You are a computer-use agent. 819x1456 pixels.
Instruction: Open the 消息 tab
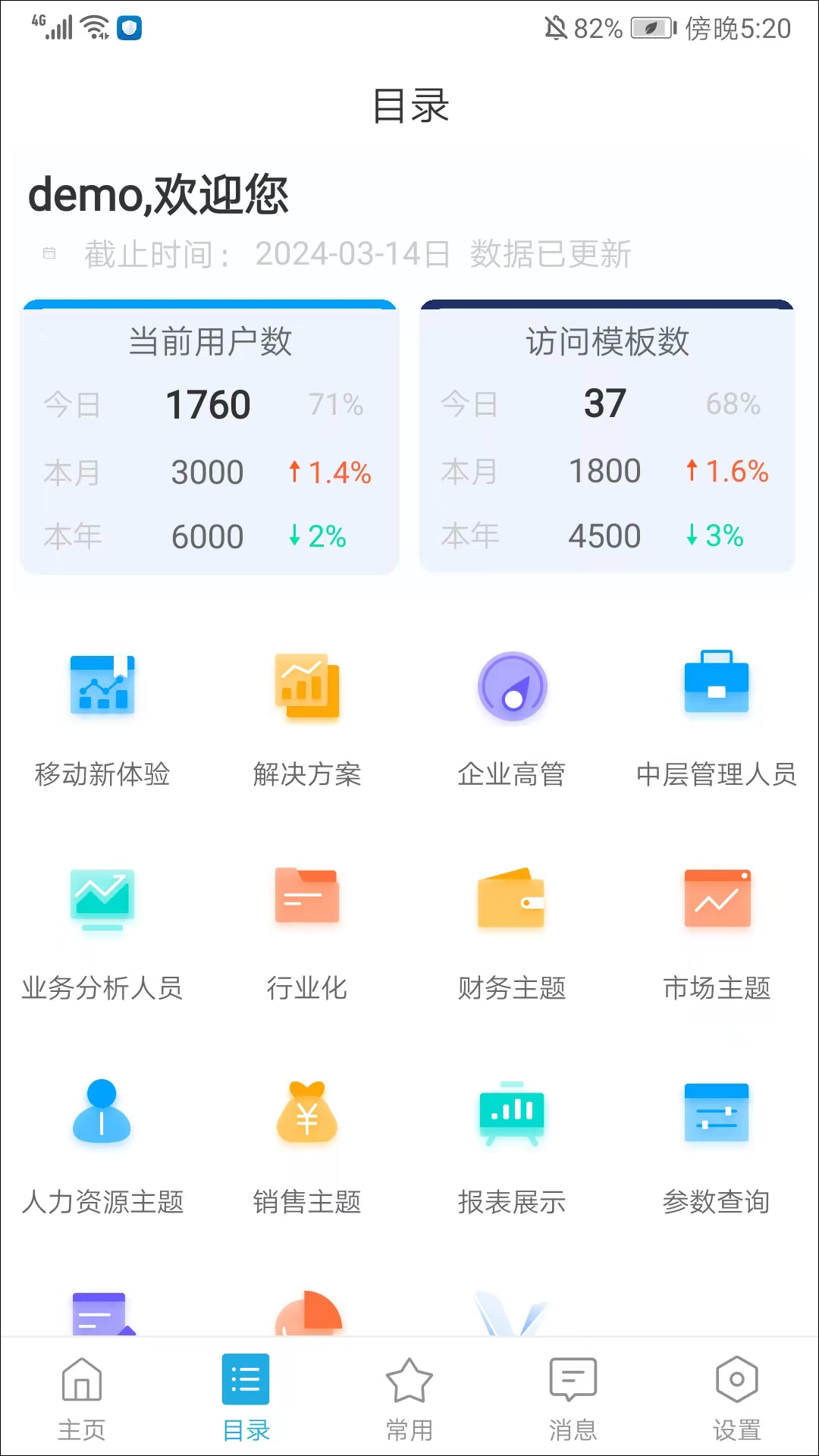[x=573, y=1398]
